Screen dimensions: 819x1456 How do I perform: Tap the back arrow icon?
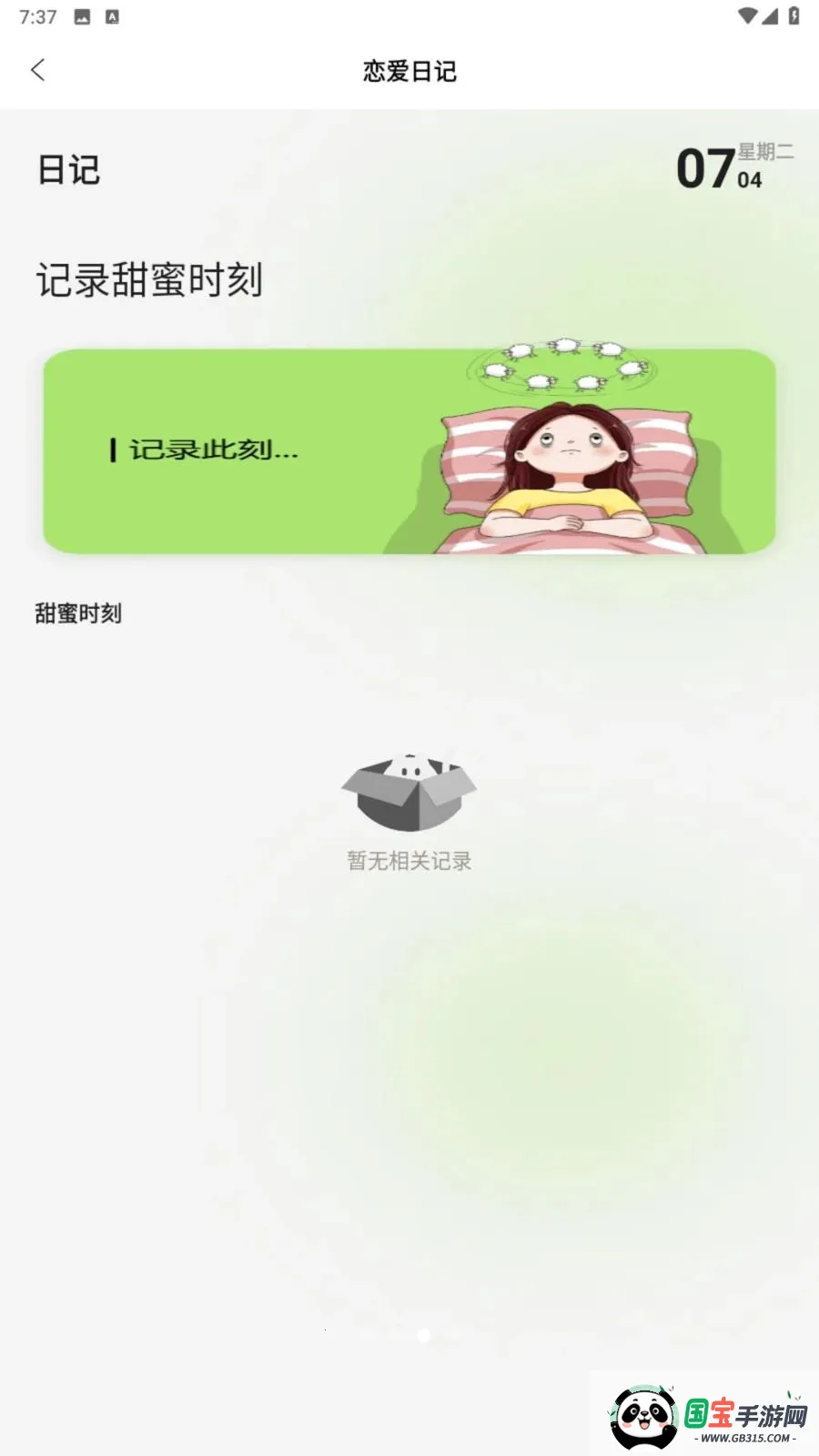[38, 70]
